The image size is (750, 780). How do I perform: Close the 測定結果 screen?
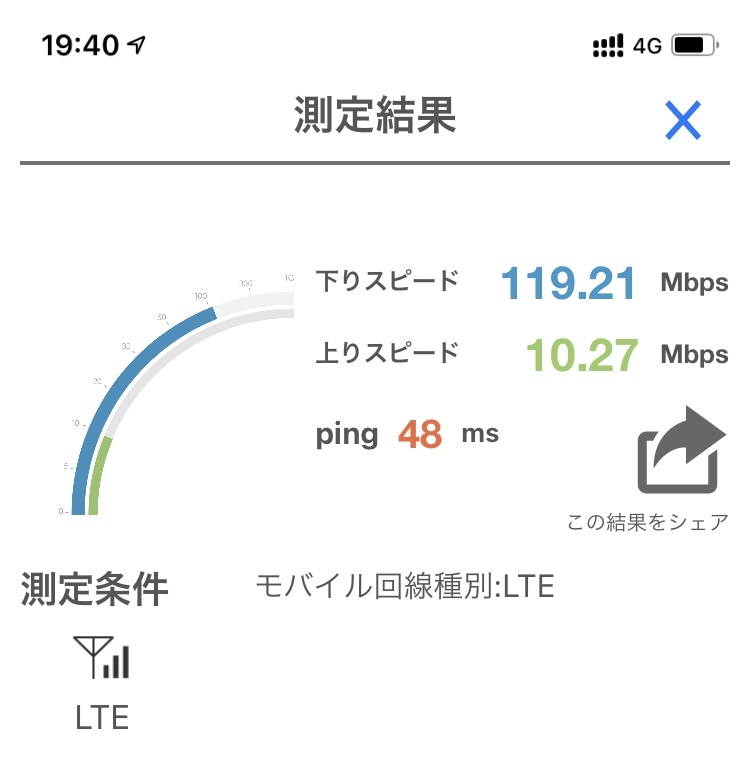684,121
